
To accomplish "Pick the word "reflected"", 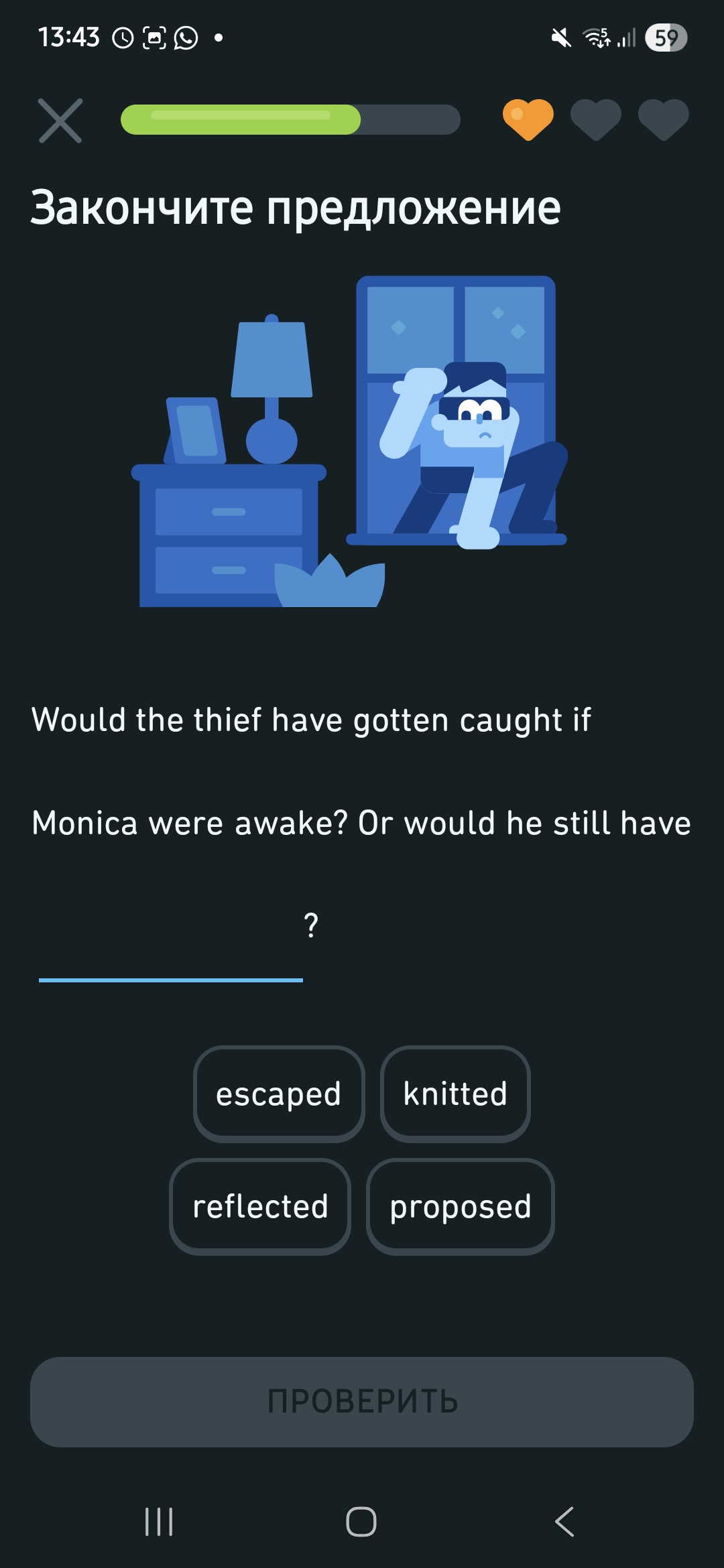I will [x=260, y=1207].
